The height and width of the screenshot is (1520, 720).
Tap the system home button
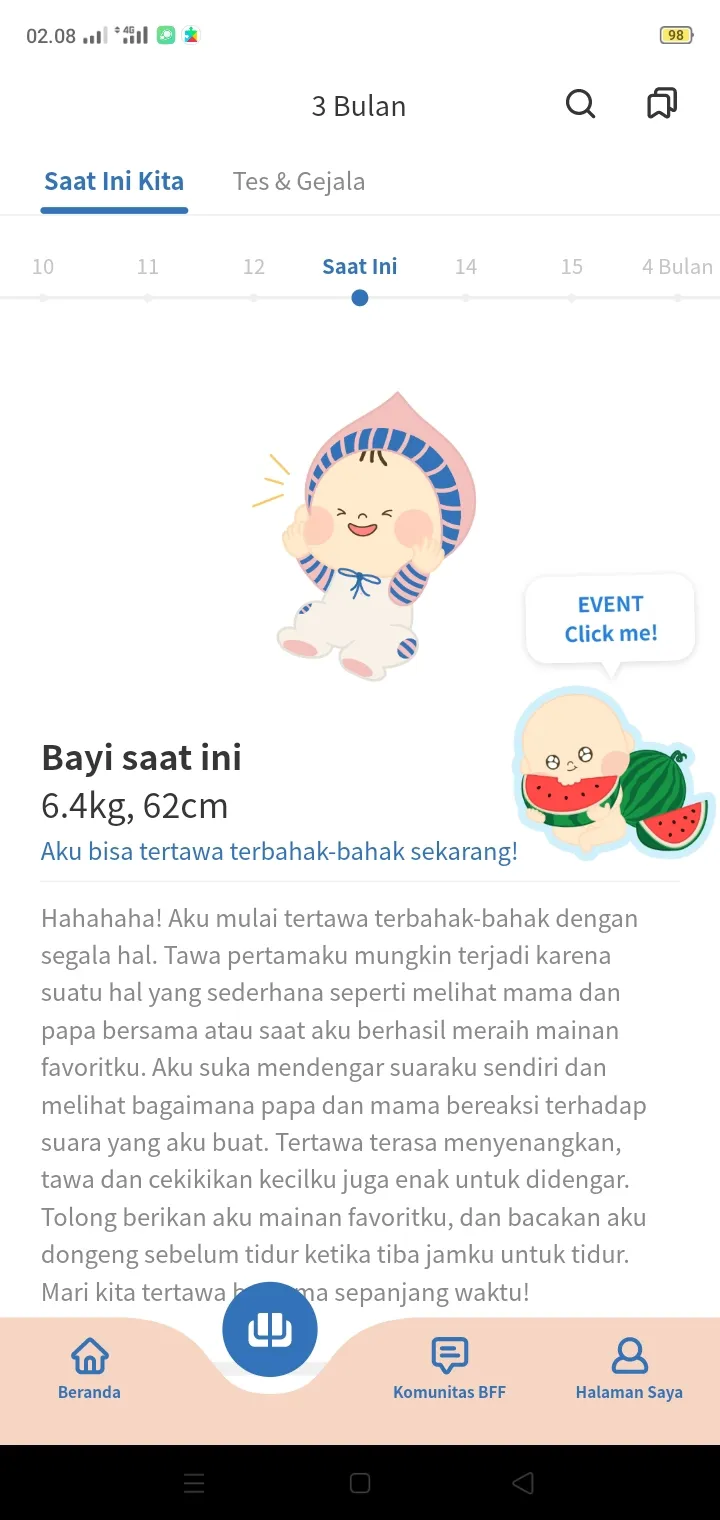[360, 1483]
